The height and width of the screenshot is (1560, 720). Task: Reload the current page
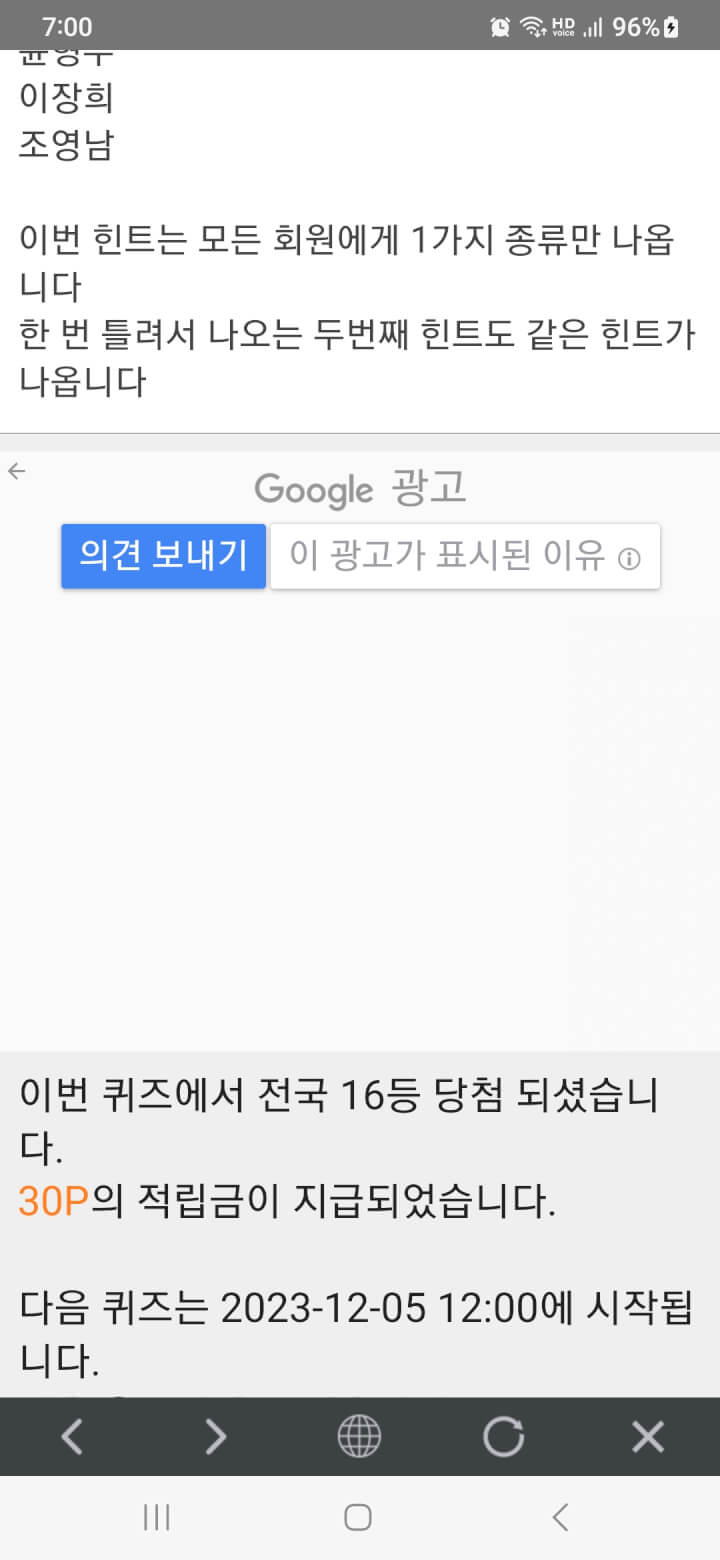click(503, 1437)
